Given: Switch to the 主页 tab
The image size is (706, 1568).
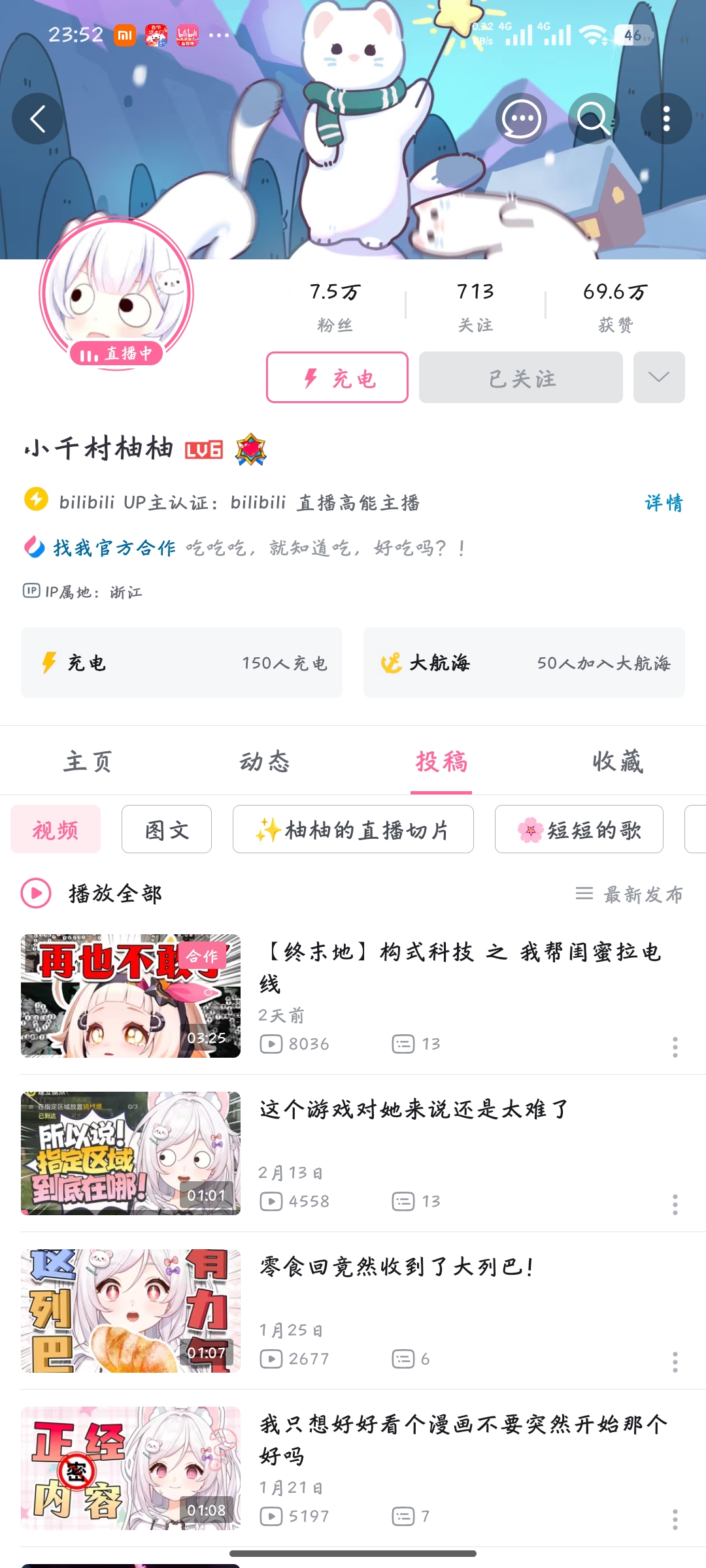Looking at the screenshot, I should click(88, 762).
